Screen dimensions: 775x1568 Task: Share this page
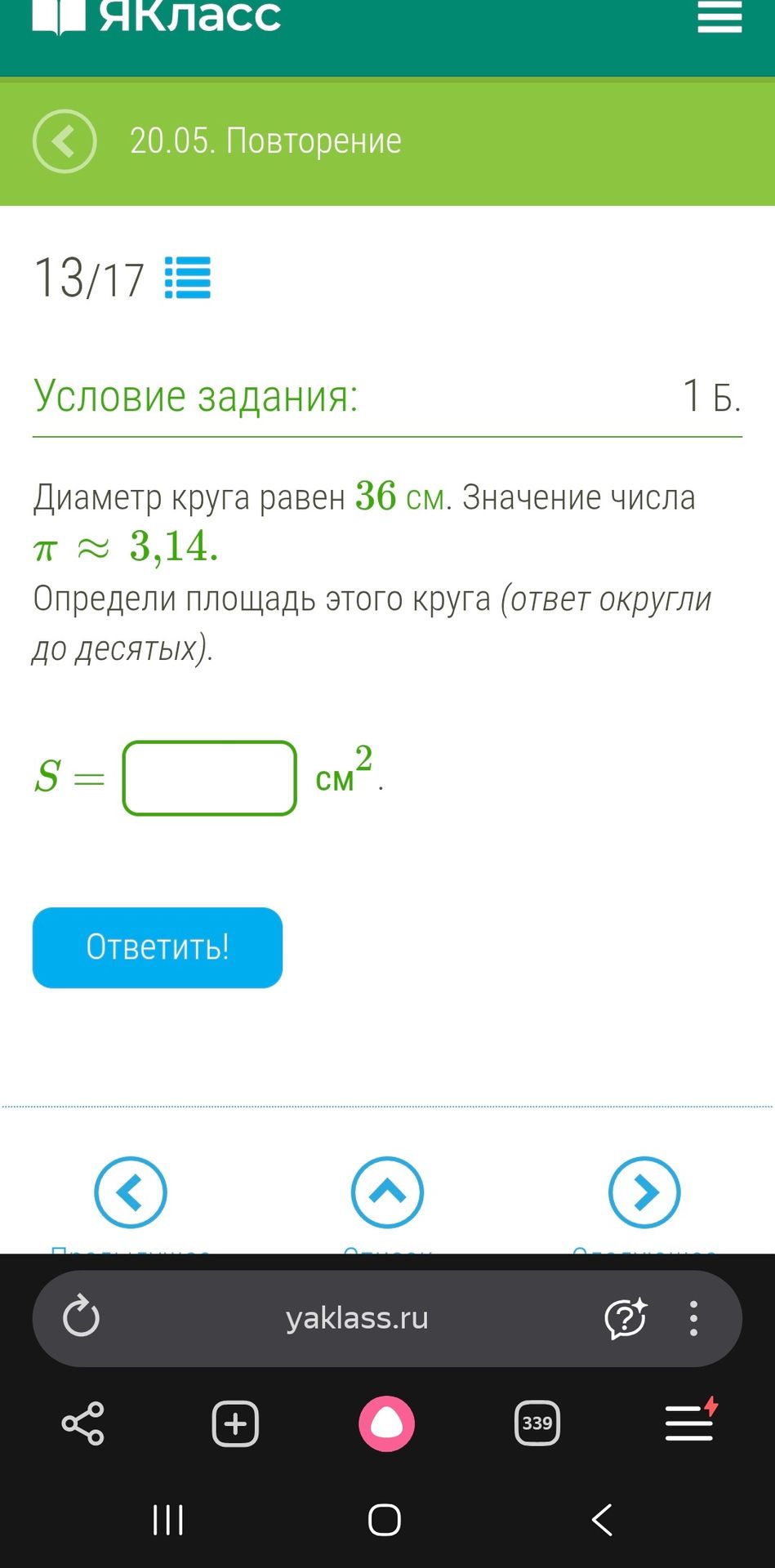point(83,1423)
